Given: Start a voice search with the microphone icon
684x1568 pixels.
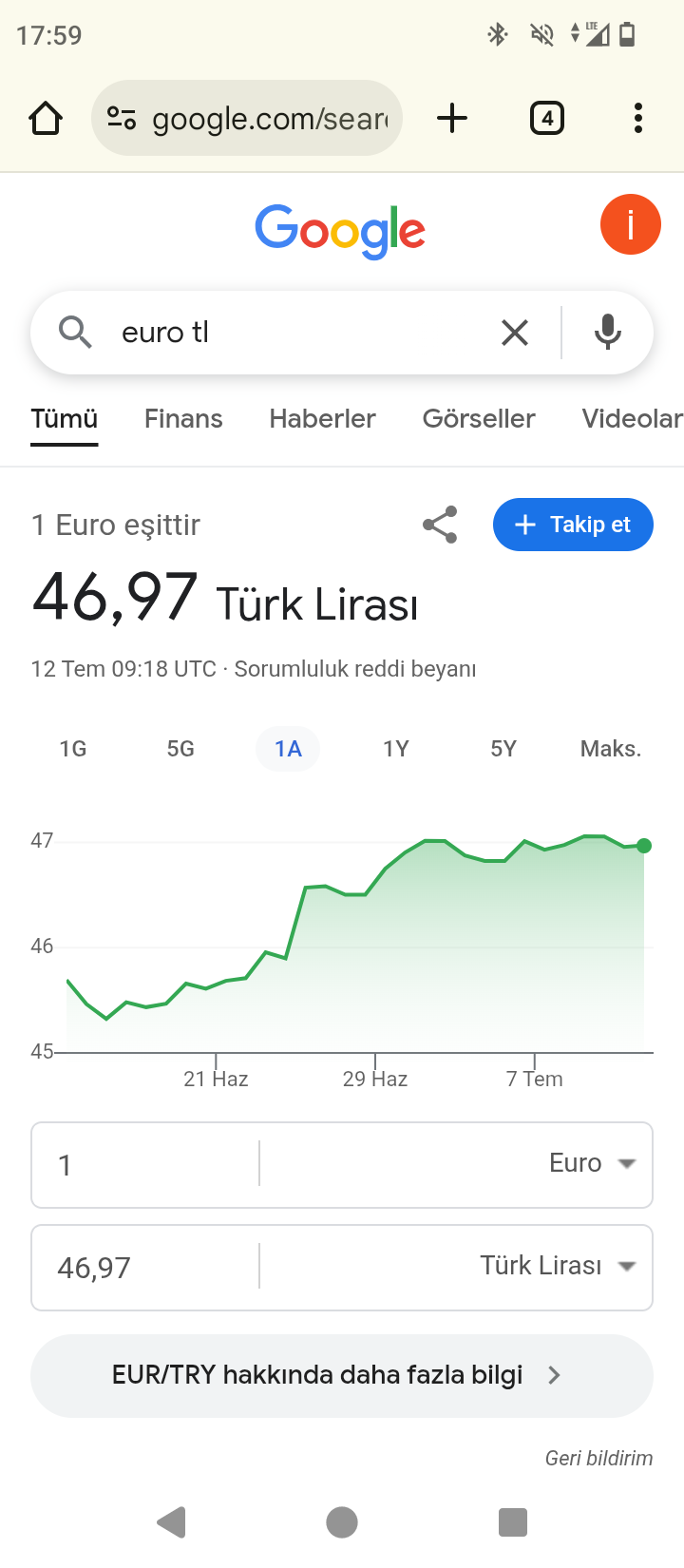Looking at the screenshot, I should [x=607, y=332].
